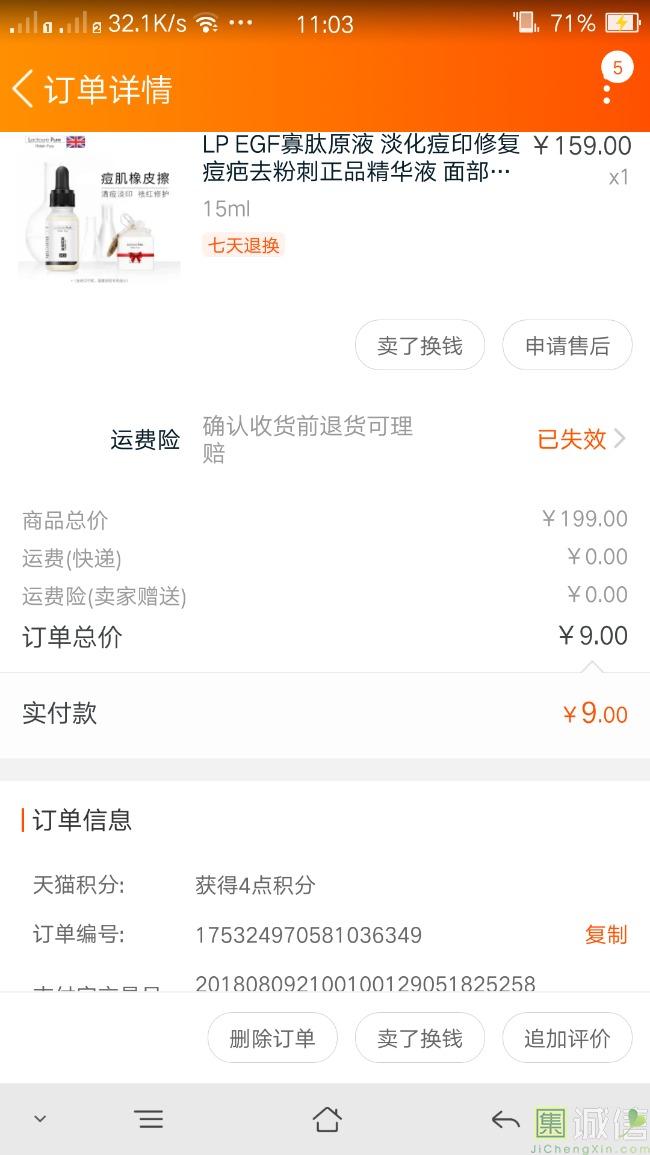Tap 卖了换钱 under the product
The height and width of the screenshot is (1155, 650).
coord(420,346)
